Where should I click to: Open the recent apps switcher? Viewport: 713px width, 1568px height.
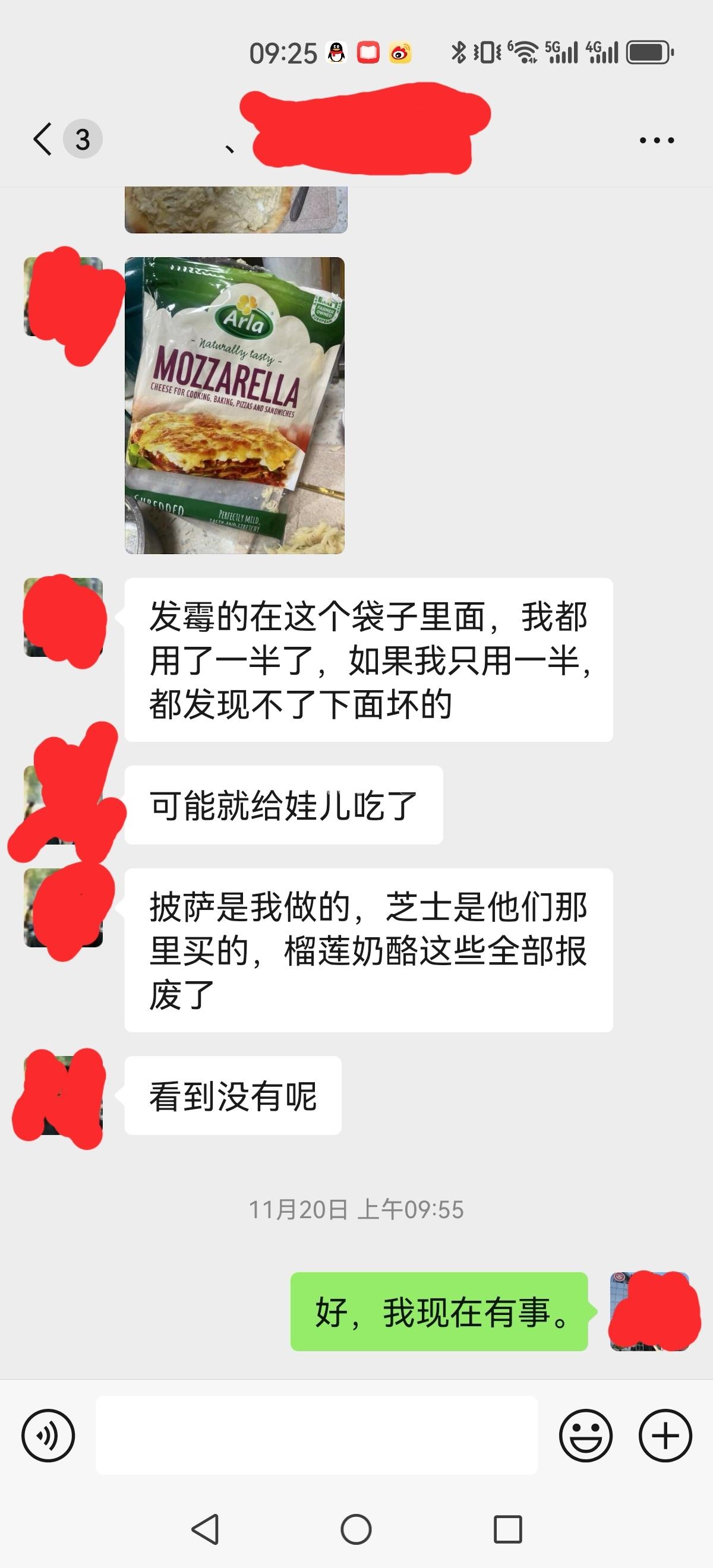pyautogui.click(x=507, y=1529)
